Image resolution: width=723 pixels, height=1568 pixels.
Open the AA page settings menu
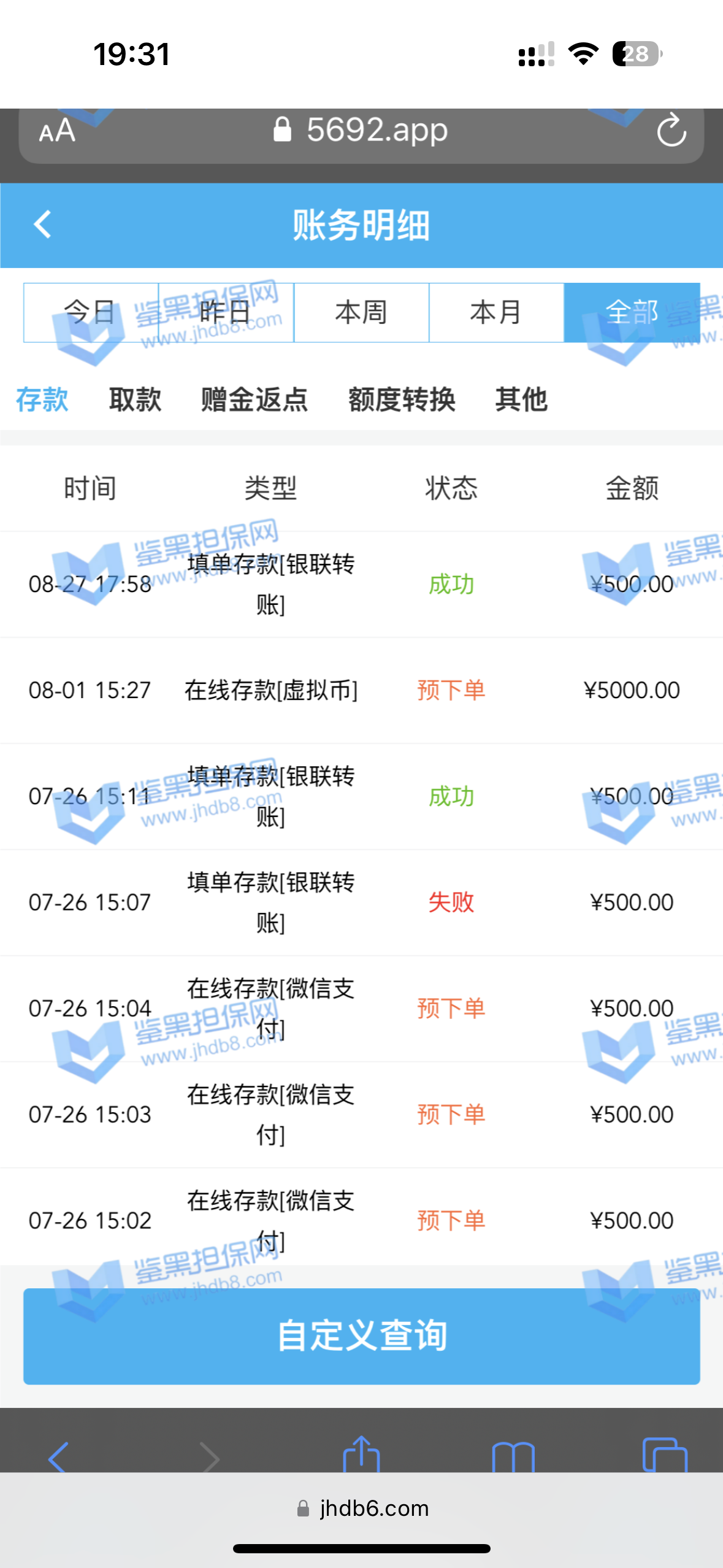click(57, 131)
